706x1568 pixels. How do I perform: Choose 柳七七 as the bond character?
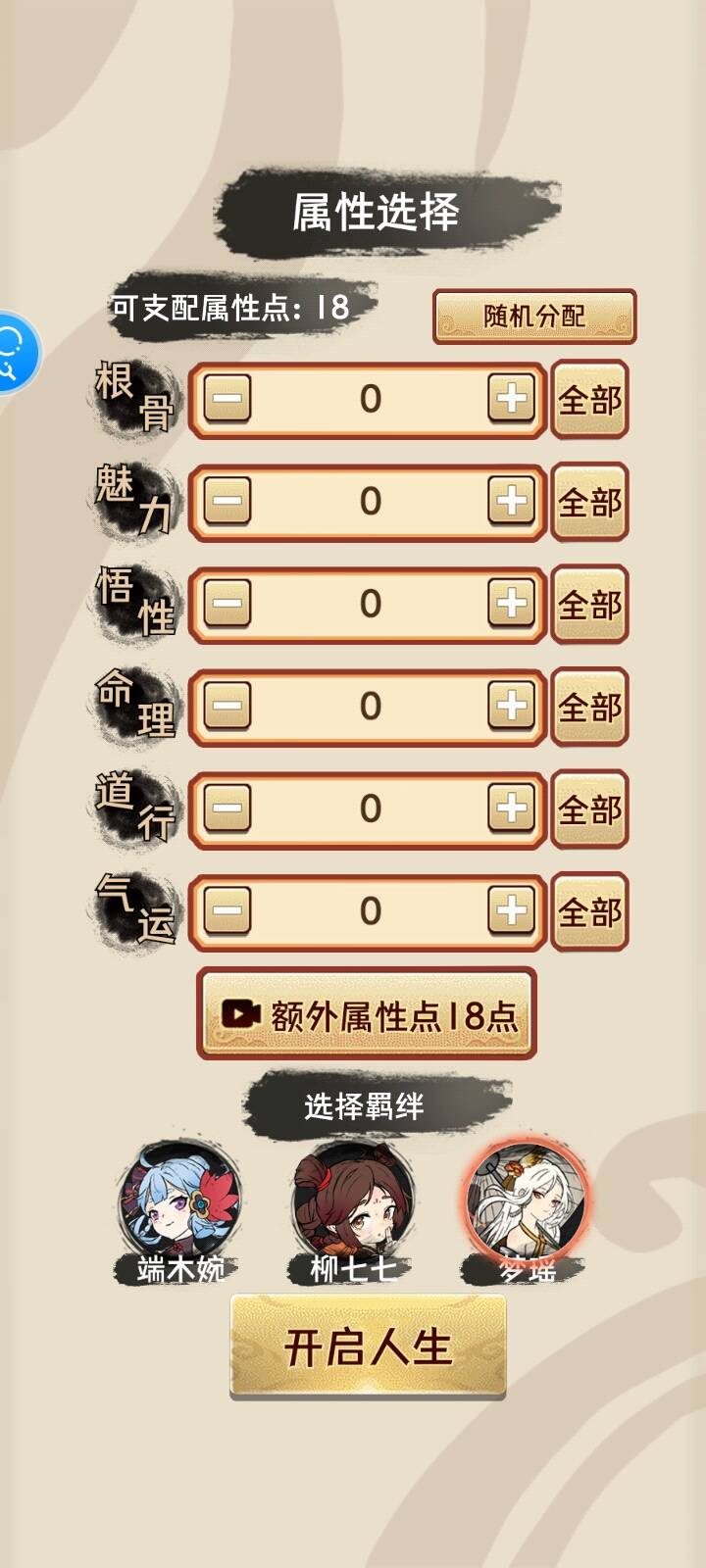tap(353, 1203)
